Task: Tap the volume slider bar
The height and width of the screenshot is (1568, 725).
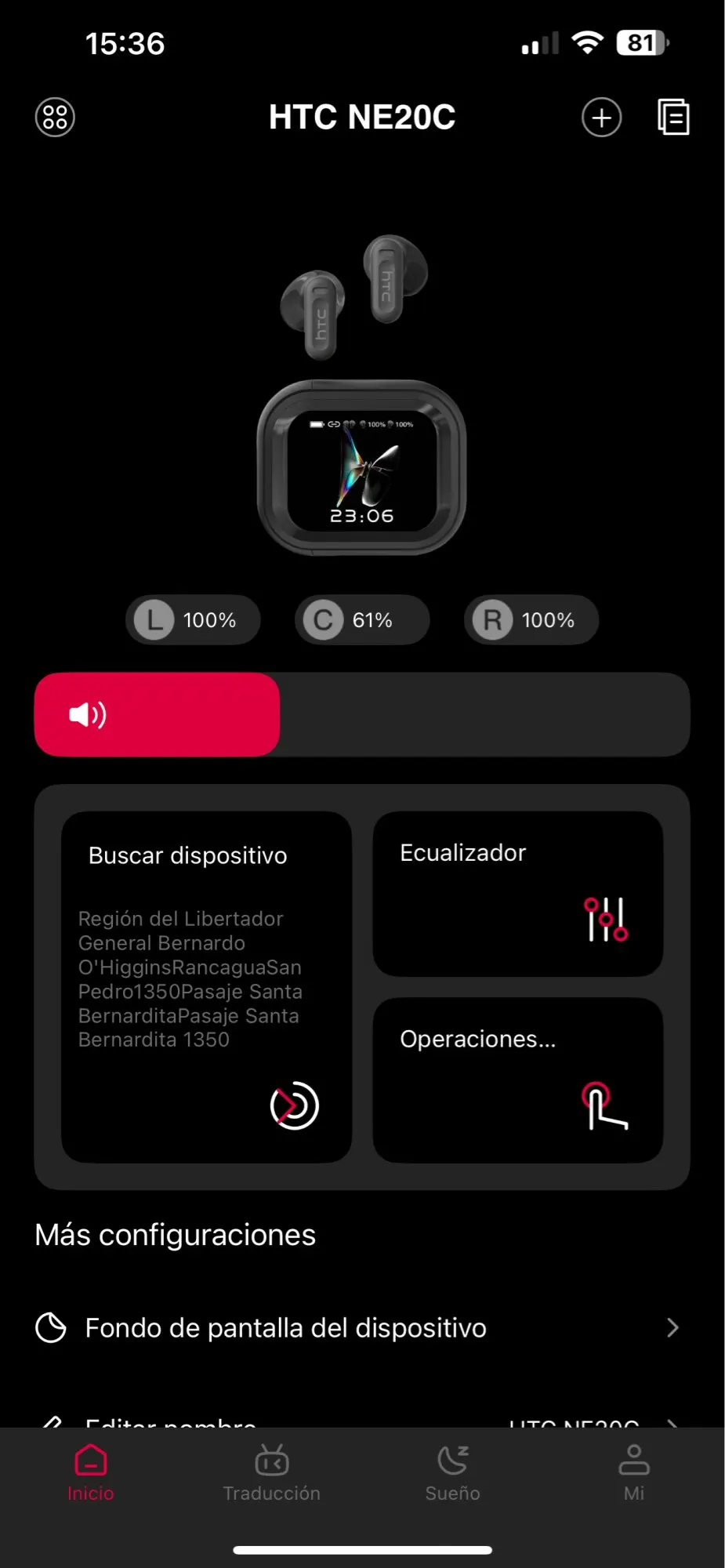Action: point(362,714)
